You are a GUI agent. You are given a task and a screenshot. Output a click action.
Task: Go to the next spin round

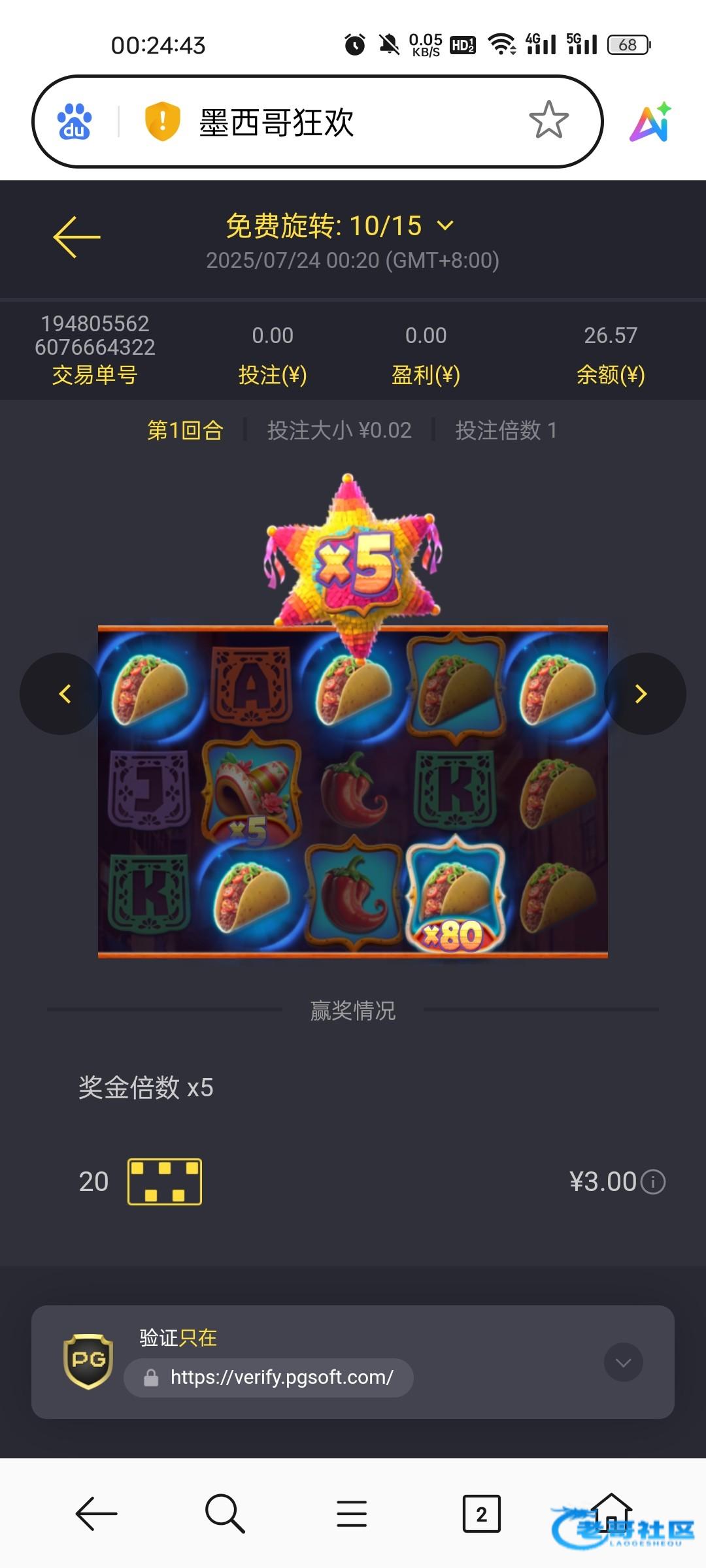click(643, 694)
